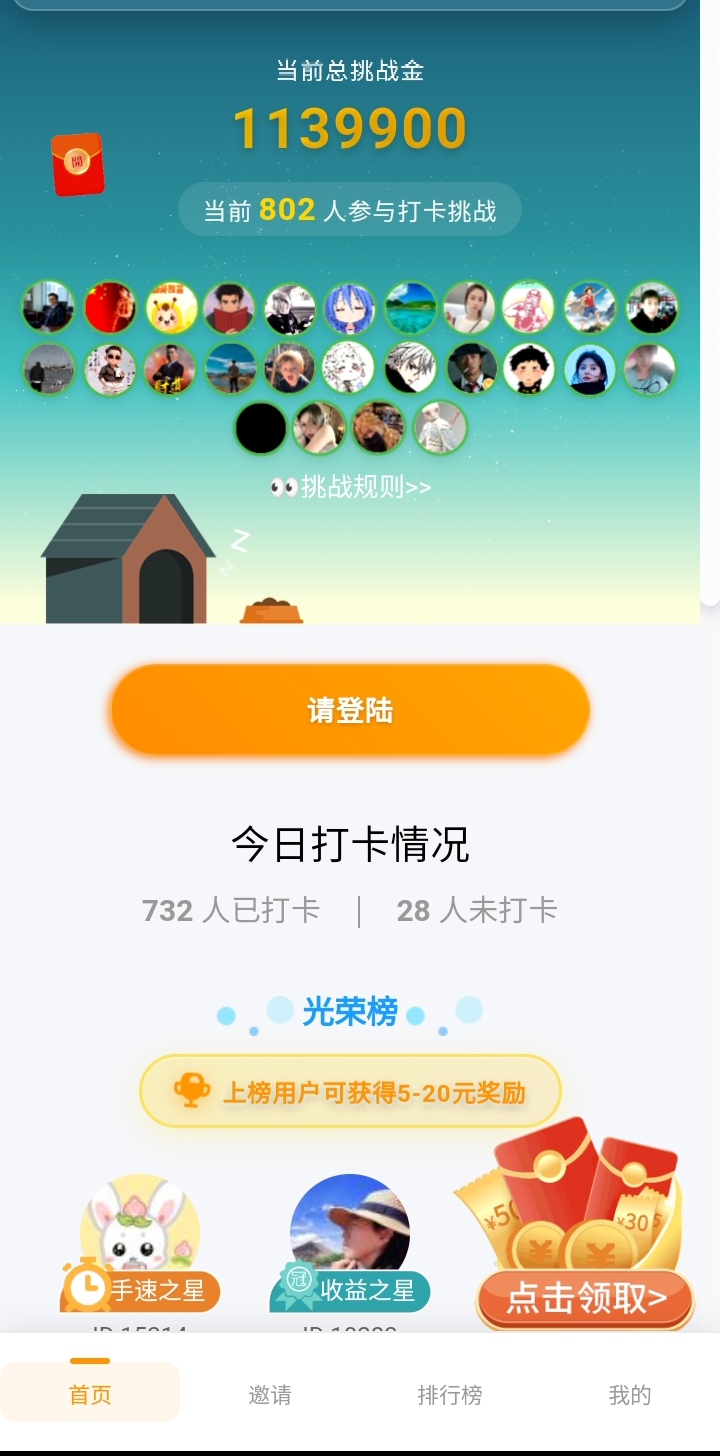Viewport: 720px width, 1456px height.
Task: Switch to the 排行榜 ranking tab
Action: (450, 1394)
